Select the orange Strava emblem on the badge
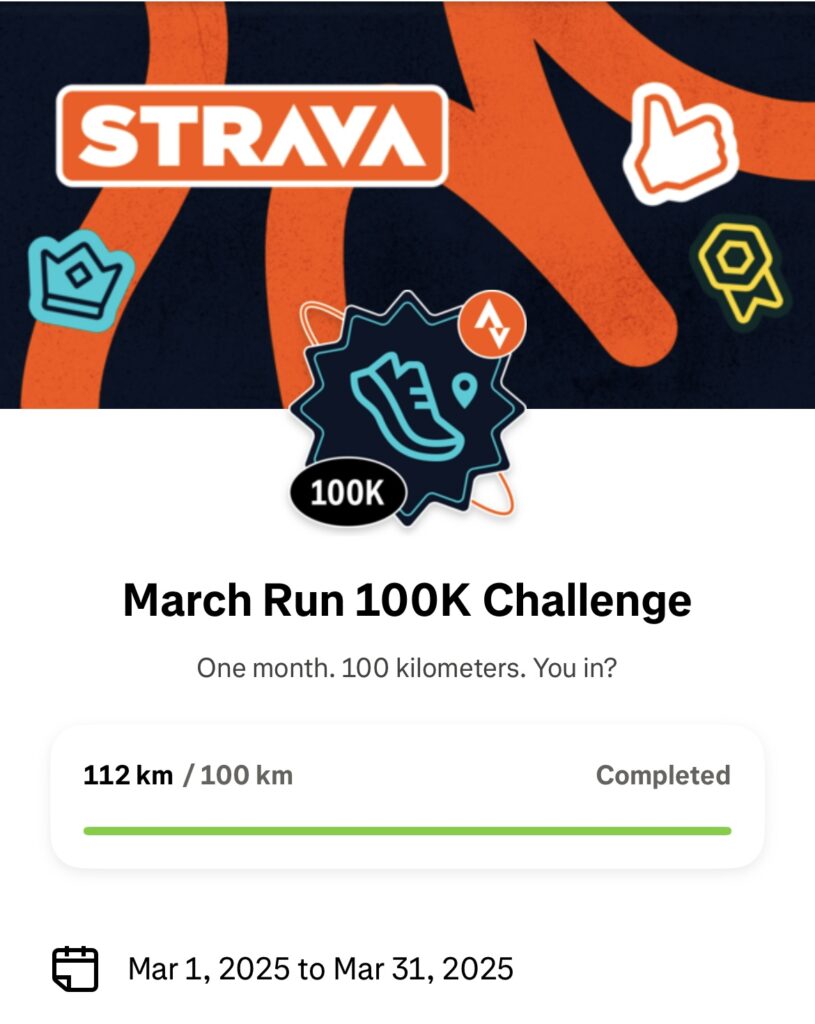 tap(491, 322)
